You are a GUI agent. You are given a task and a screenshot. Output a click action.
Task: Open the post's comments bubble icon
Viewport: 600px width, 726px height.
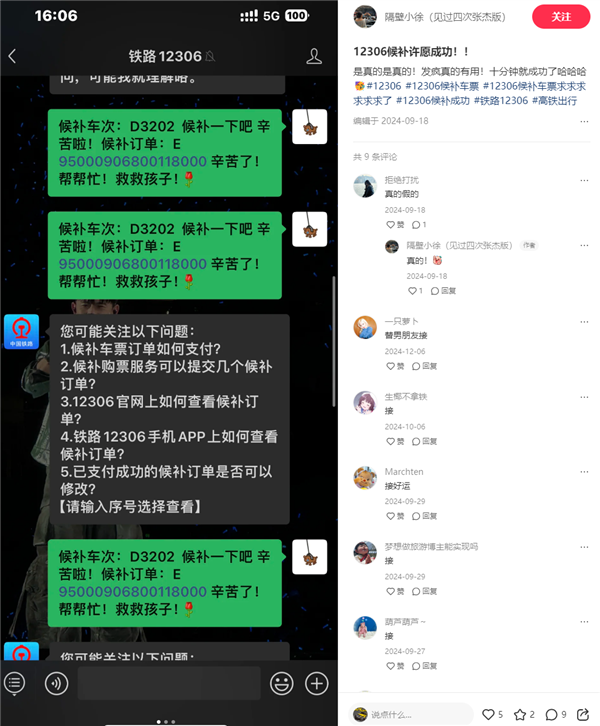[x=552, y=714]
